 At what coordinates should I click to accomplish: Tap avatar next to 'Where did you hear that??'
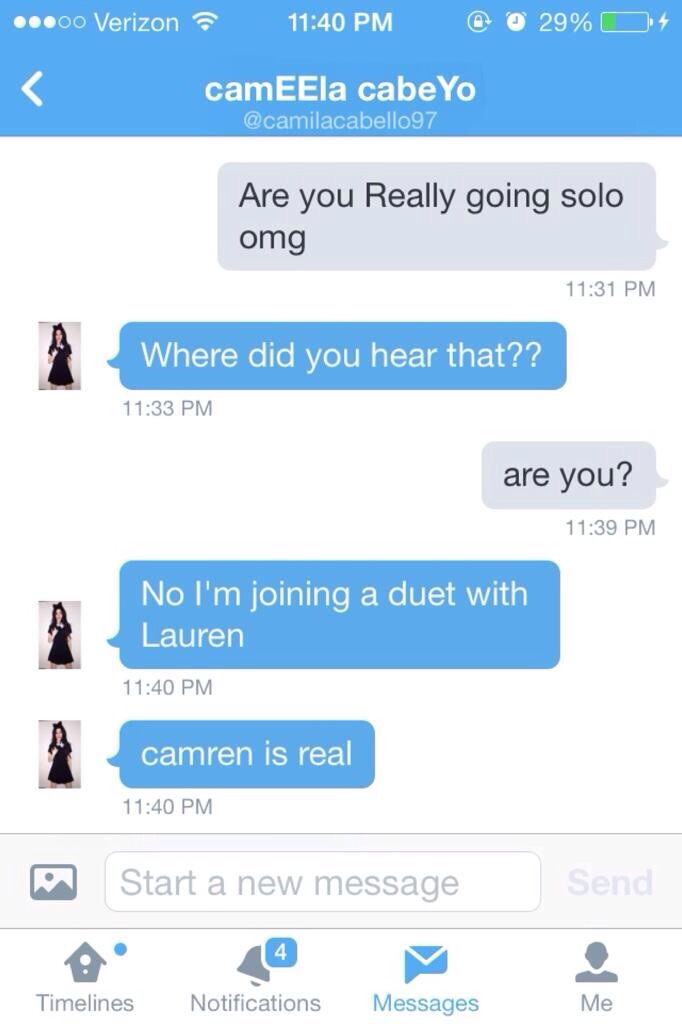coord(59,355)
